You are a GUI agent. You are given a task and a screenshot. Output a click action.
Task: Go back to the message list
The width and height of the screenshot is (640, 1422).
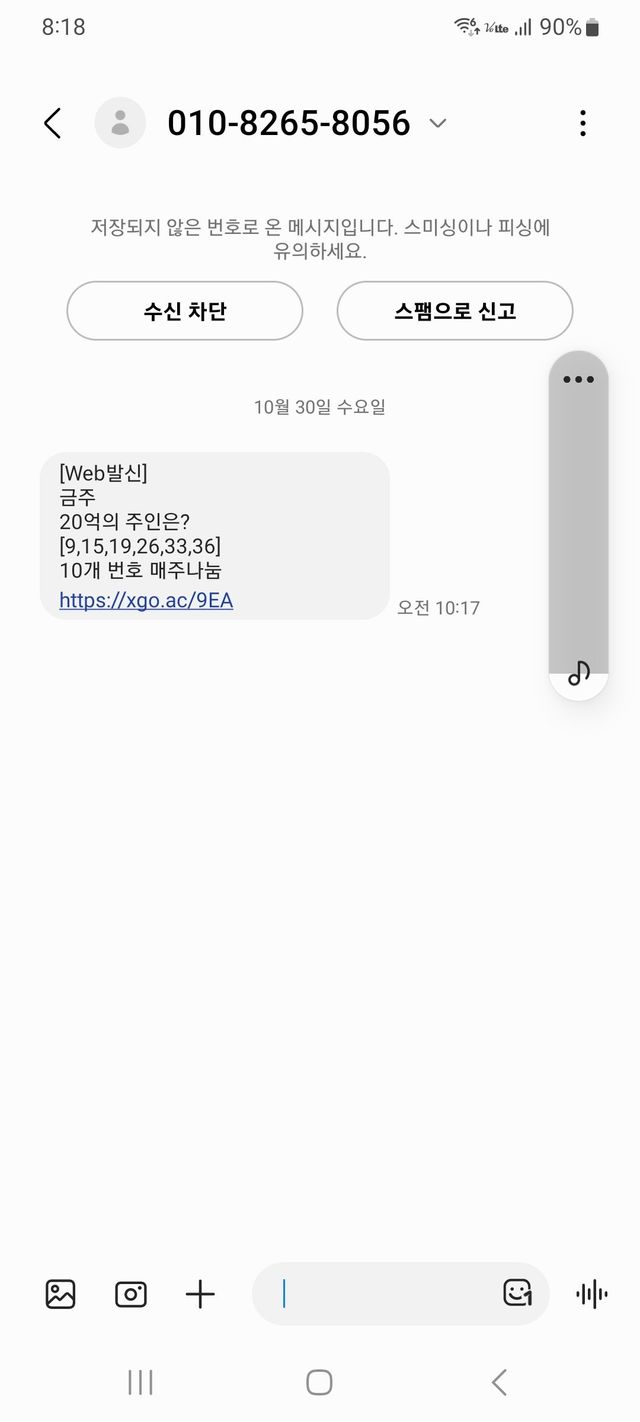(x=53, y=123)
